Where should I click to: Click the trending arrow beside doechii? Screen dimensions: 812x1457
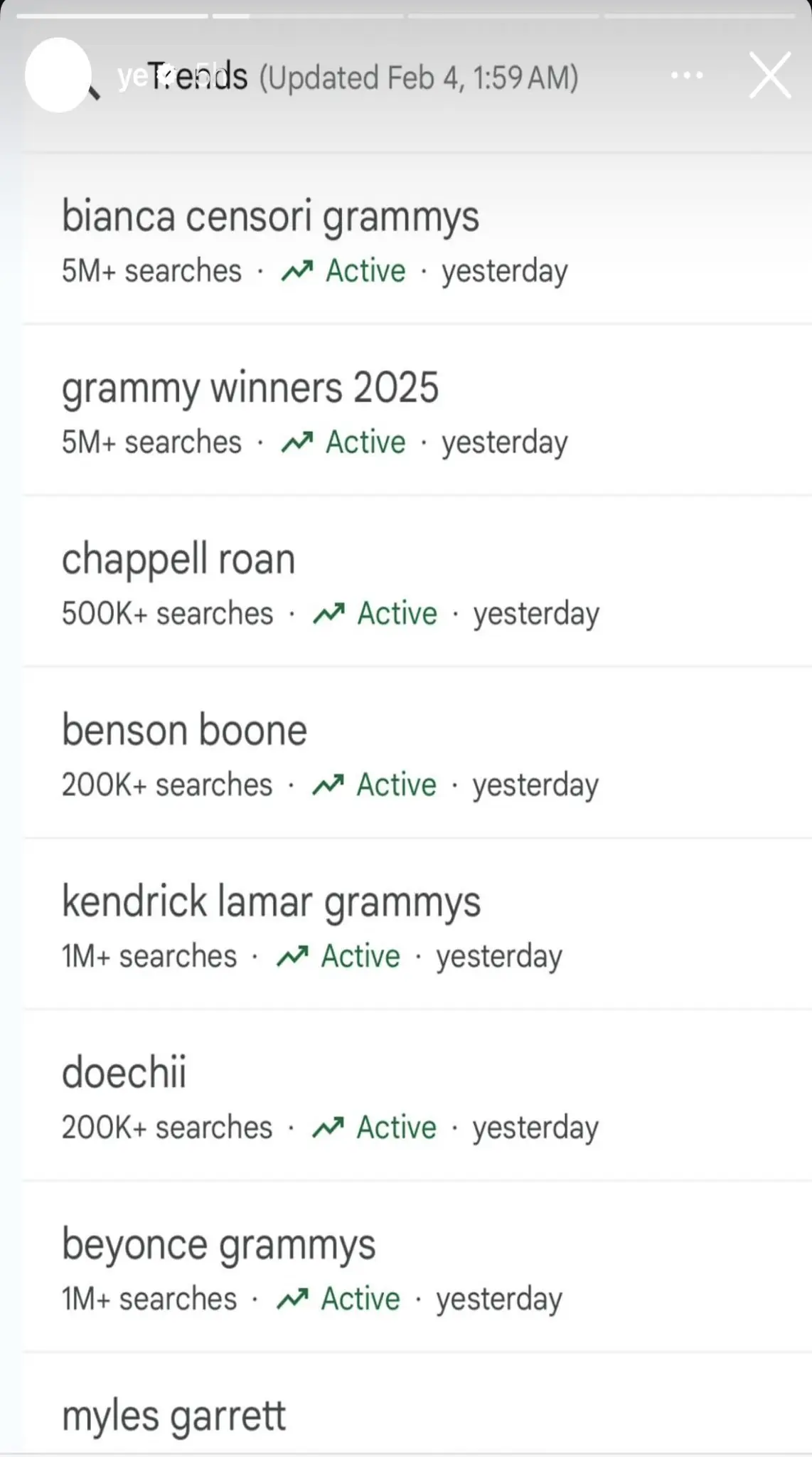pos(329,1127)
